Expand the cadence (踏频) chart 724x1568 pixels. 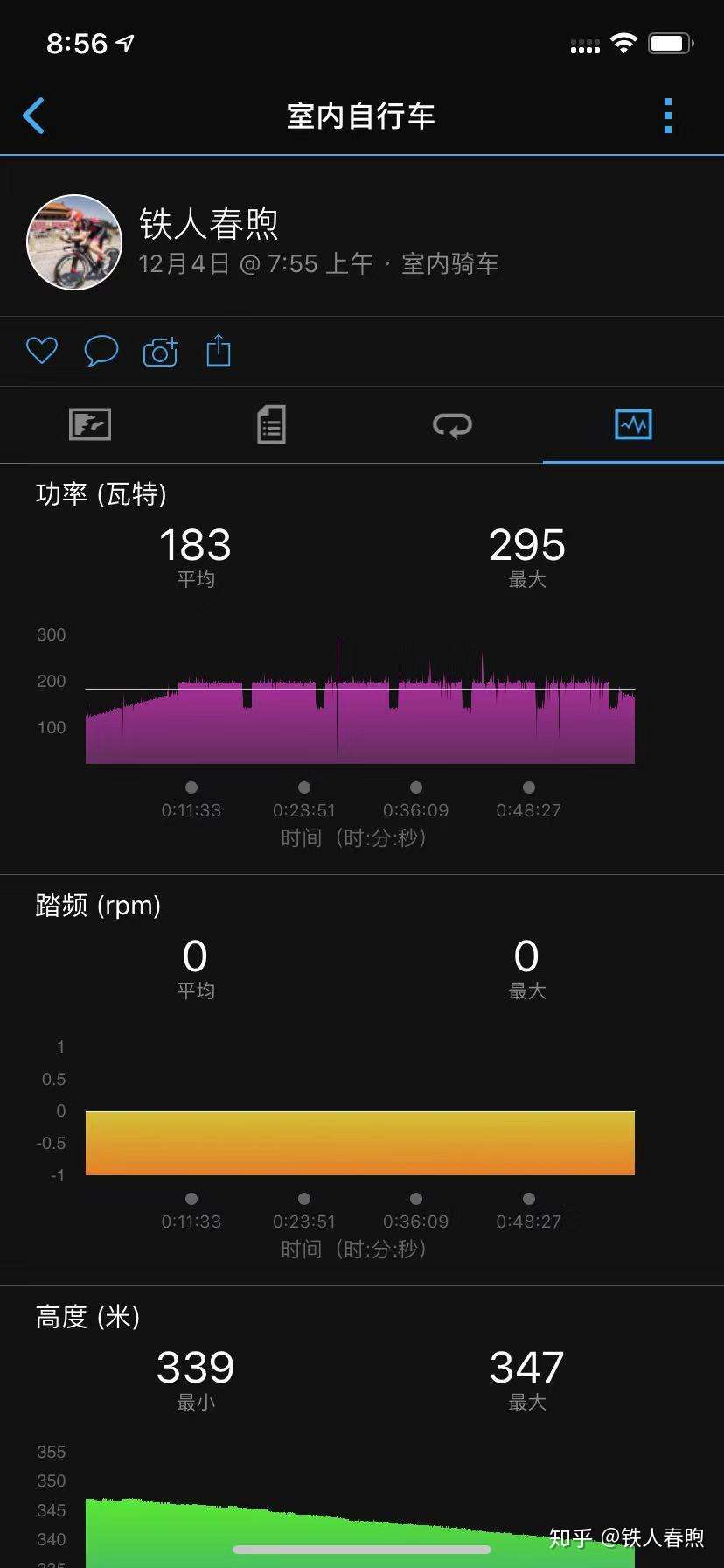click(x=360, y=1142)
